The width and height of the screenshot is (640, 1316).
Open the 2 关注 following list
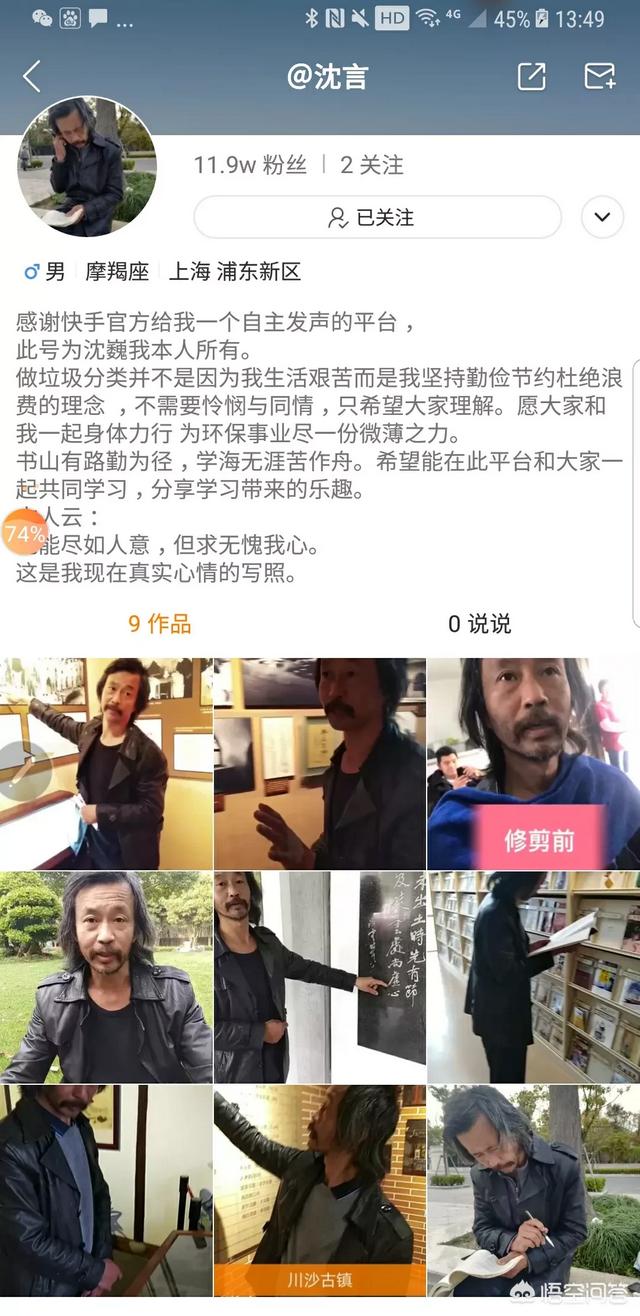coord(372,165)
